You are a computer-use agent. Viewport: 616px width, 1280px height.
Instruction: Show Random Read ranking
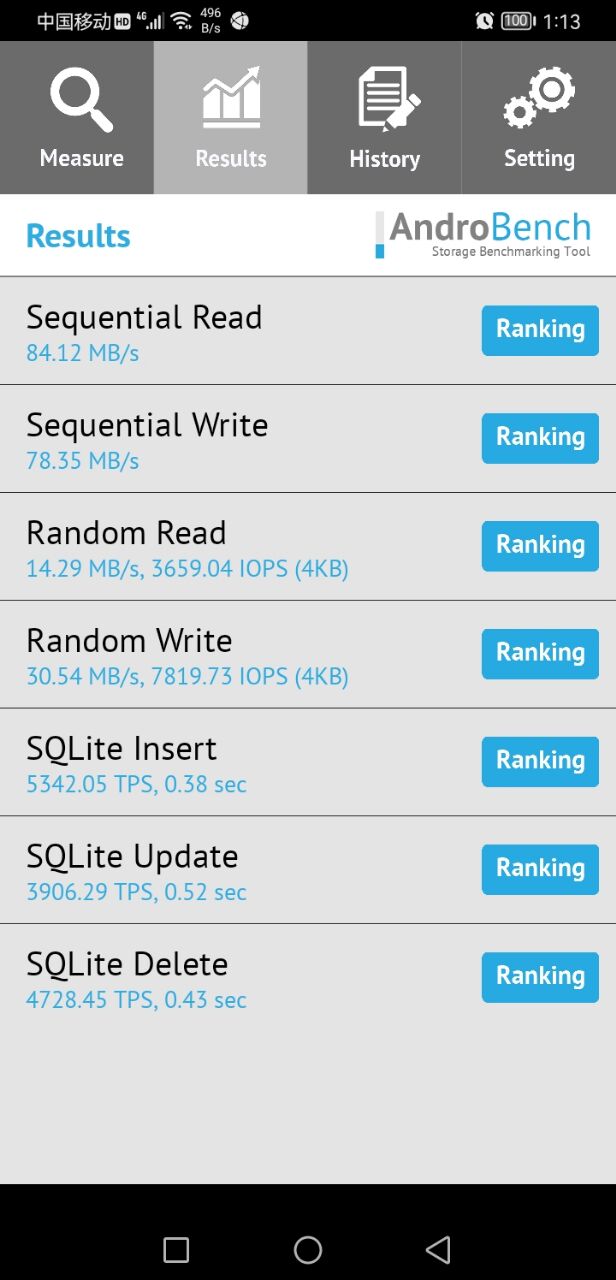point(540,546)
